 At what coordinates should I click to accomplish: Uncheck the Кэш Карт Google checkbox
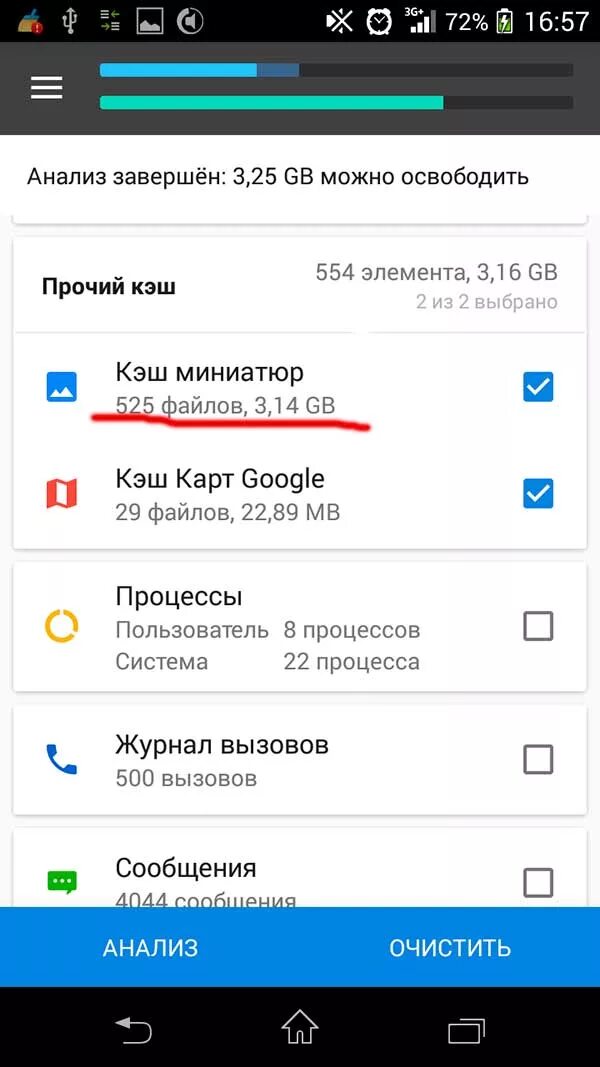pyautogui.click(x=538, y=493)
